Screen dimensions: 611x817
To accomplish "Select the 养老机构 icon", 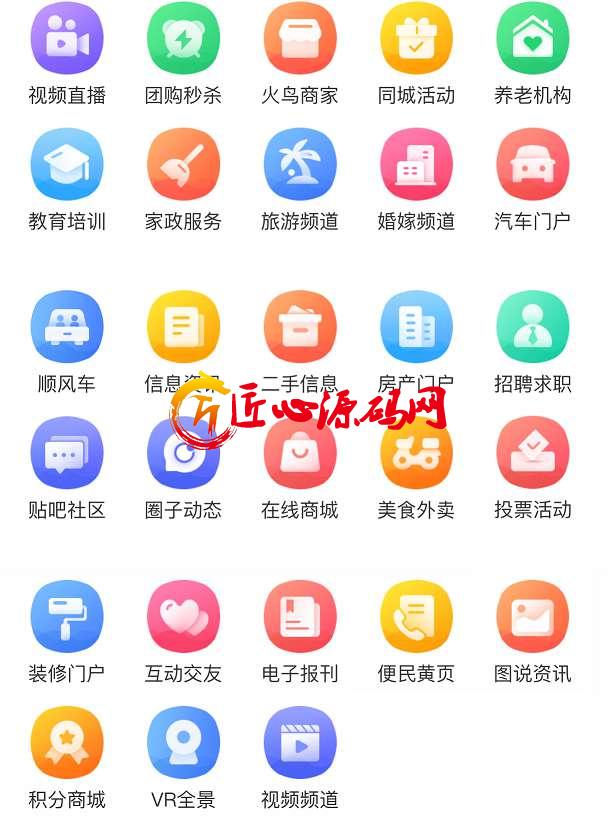I will pyautogui.click(x=532, y=39).
